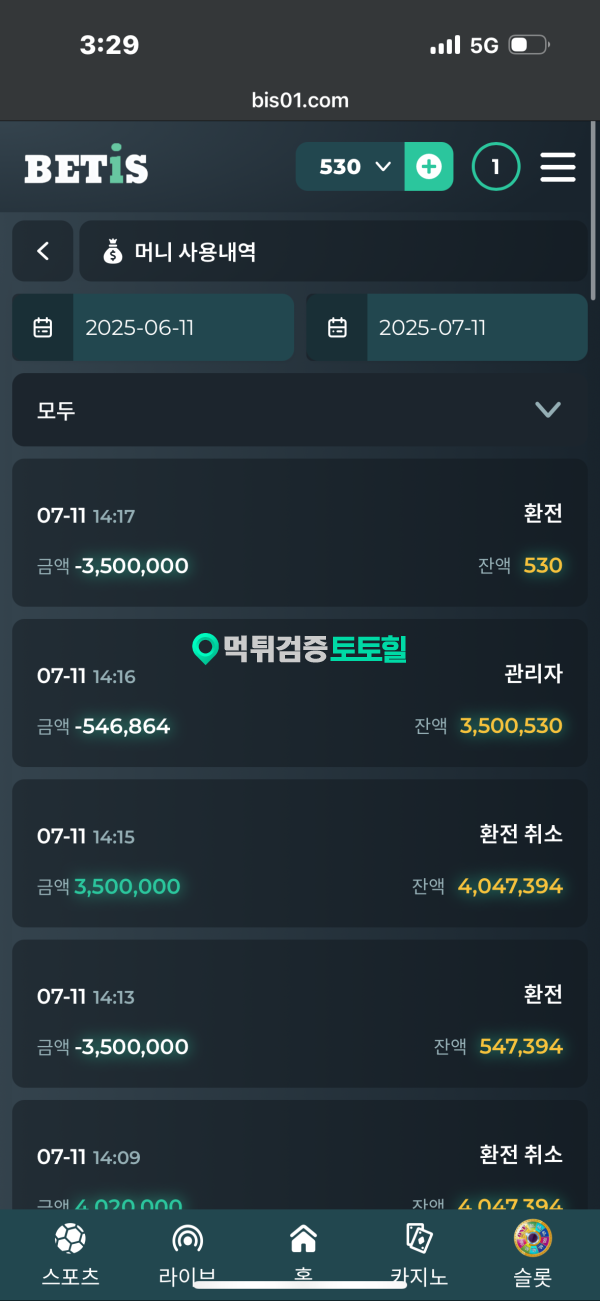Change the start date 2025-06-11

(x=153, y=327)
